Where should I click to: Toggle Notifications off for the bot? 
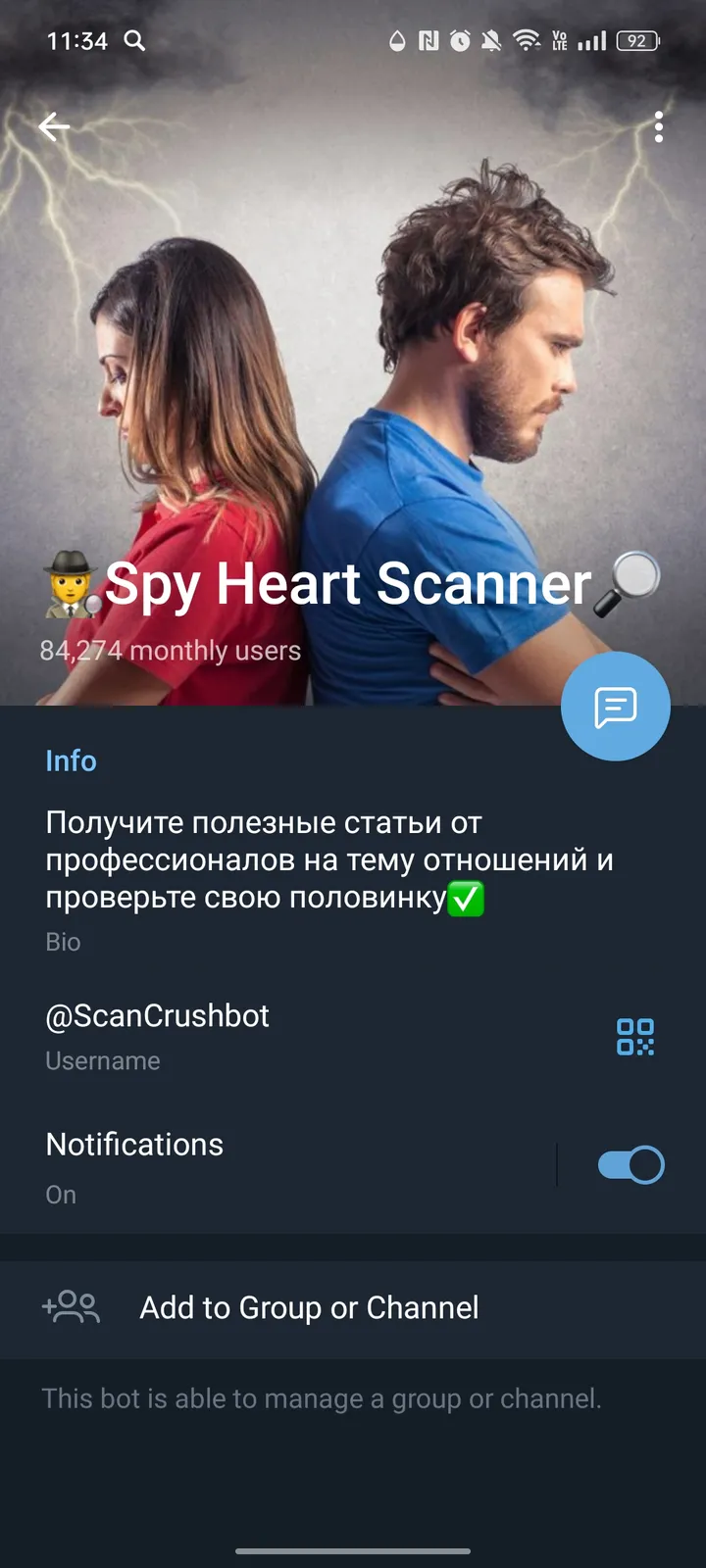[629, 1164]
